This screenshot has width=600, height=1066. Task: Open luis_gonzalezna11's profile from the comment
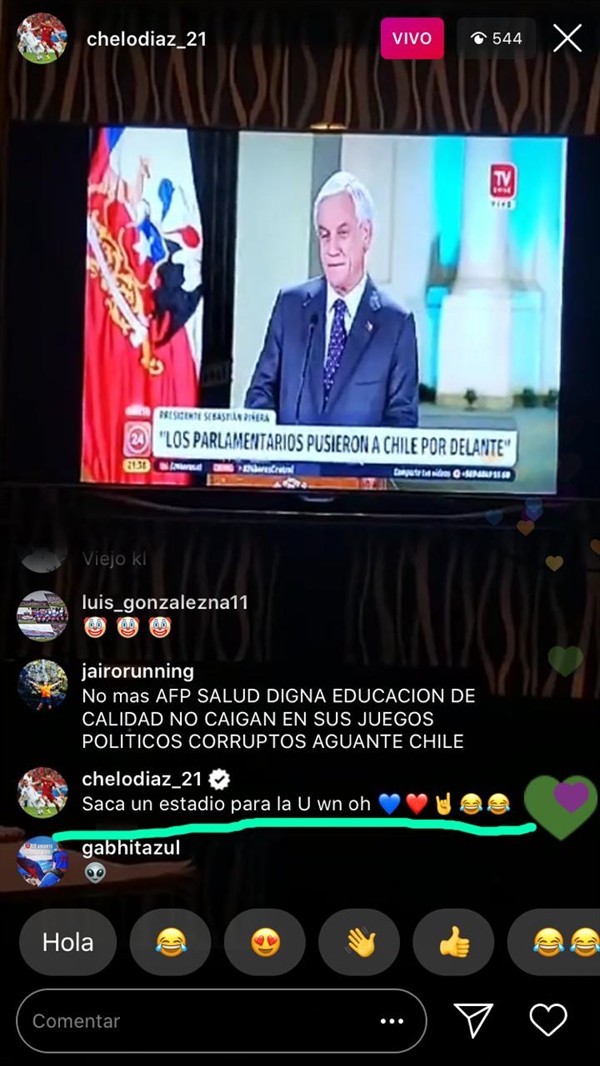point(164,603)
